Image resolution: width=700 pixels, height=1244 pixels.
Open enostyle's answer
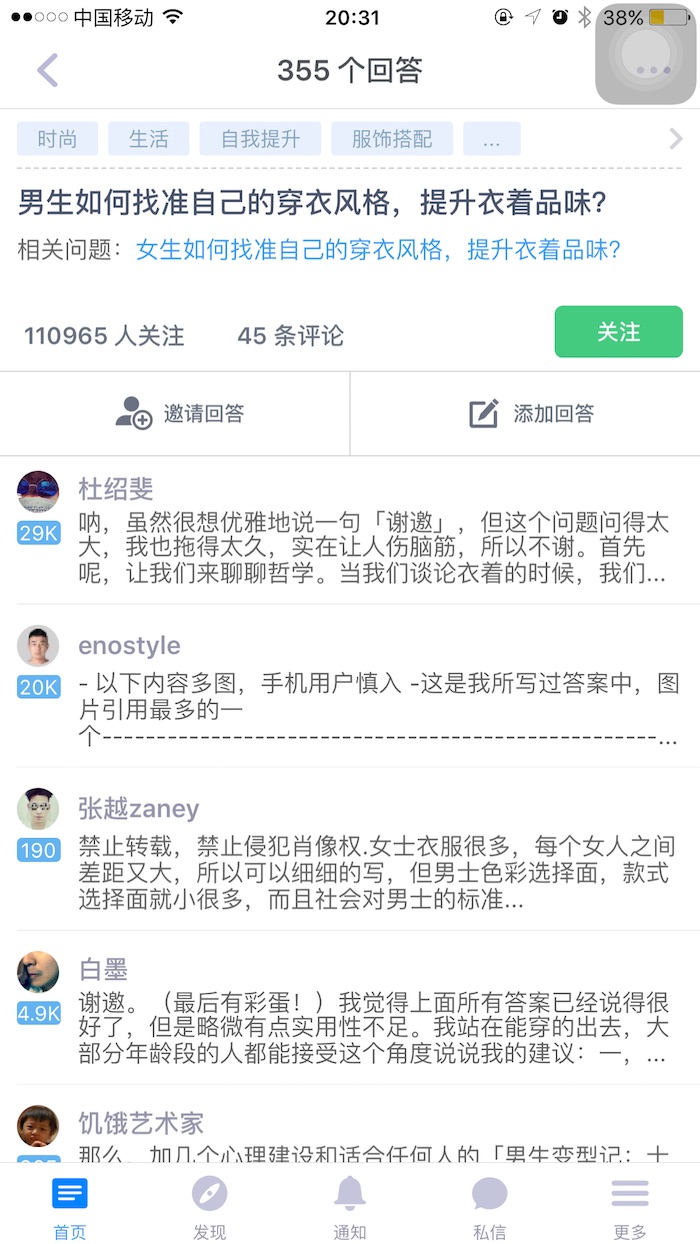(x=350, y=686)
